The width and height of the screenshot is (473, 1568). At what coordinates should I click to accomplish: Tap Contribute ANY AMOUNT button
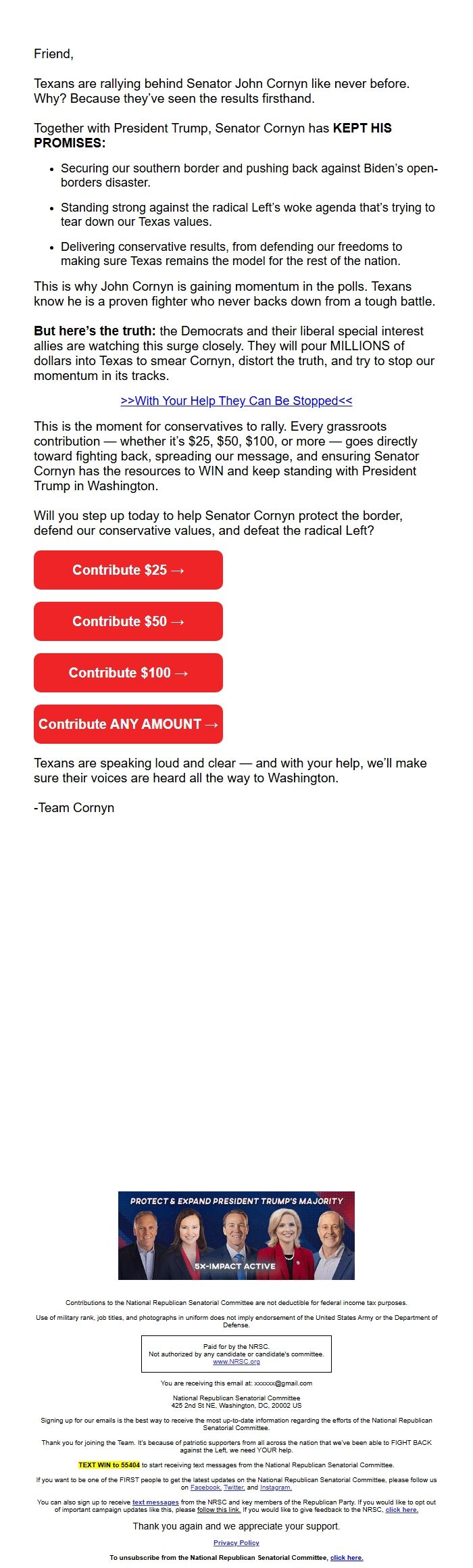[128, 724]
